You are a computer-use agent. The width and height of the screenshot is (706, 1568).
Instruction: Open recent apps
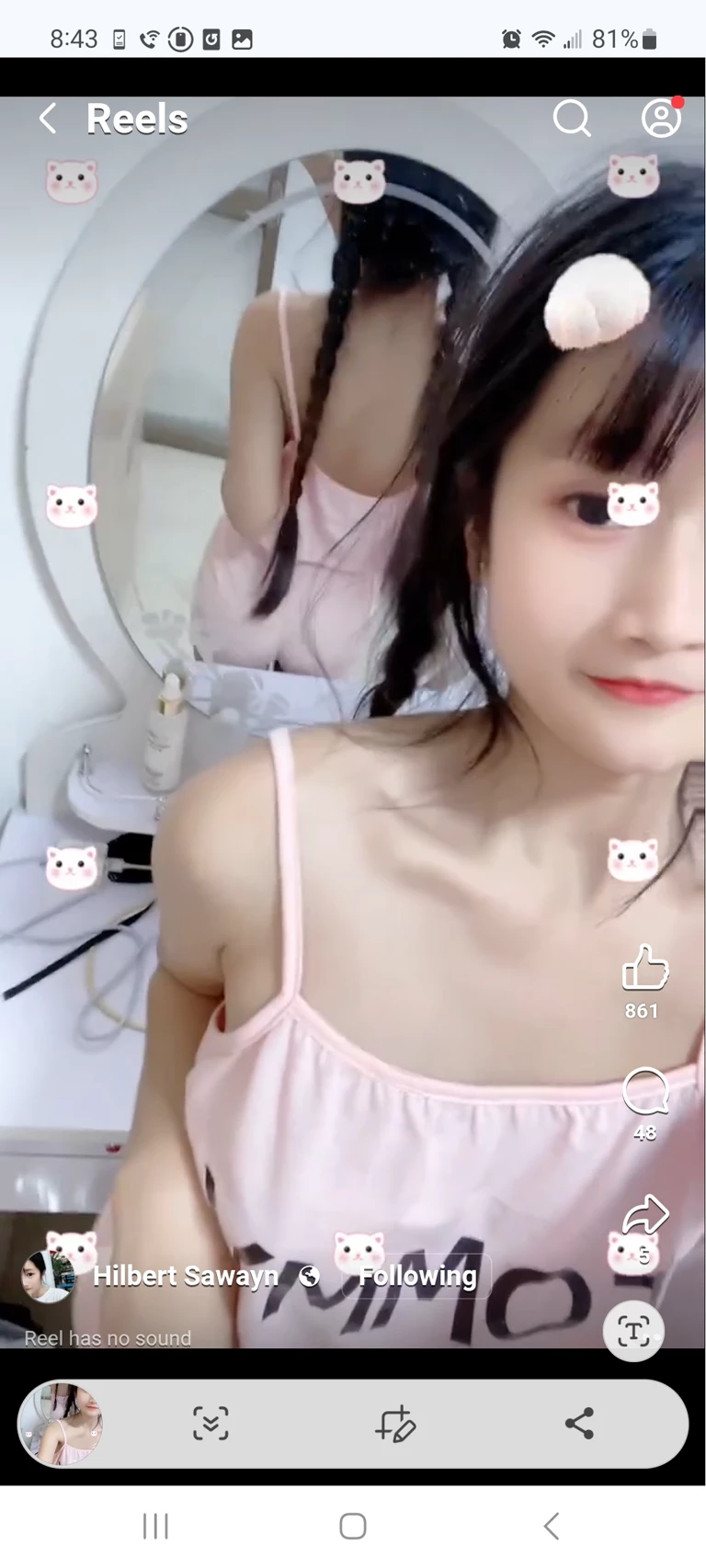pyautogui.click(x=155, y=1527)
